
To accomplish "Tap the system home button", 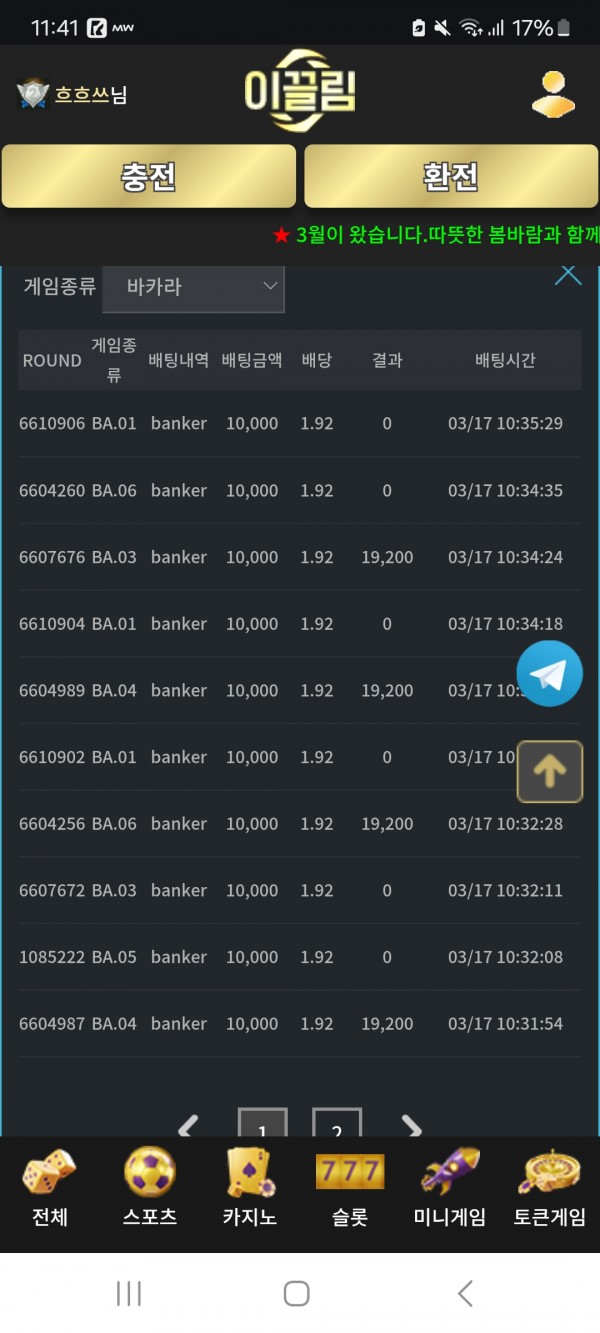I will [x=296, y=1293].
